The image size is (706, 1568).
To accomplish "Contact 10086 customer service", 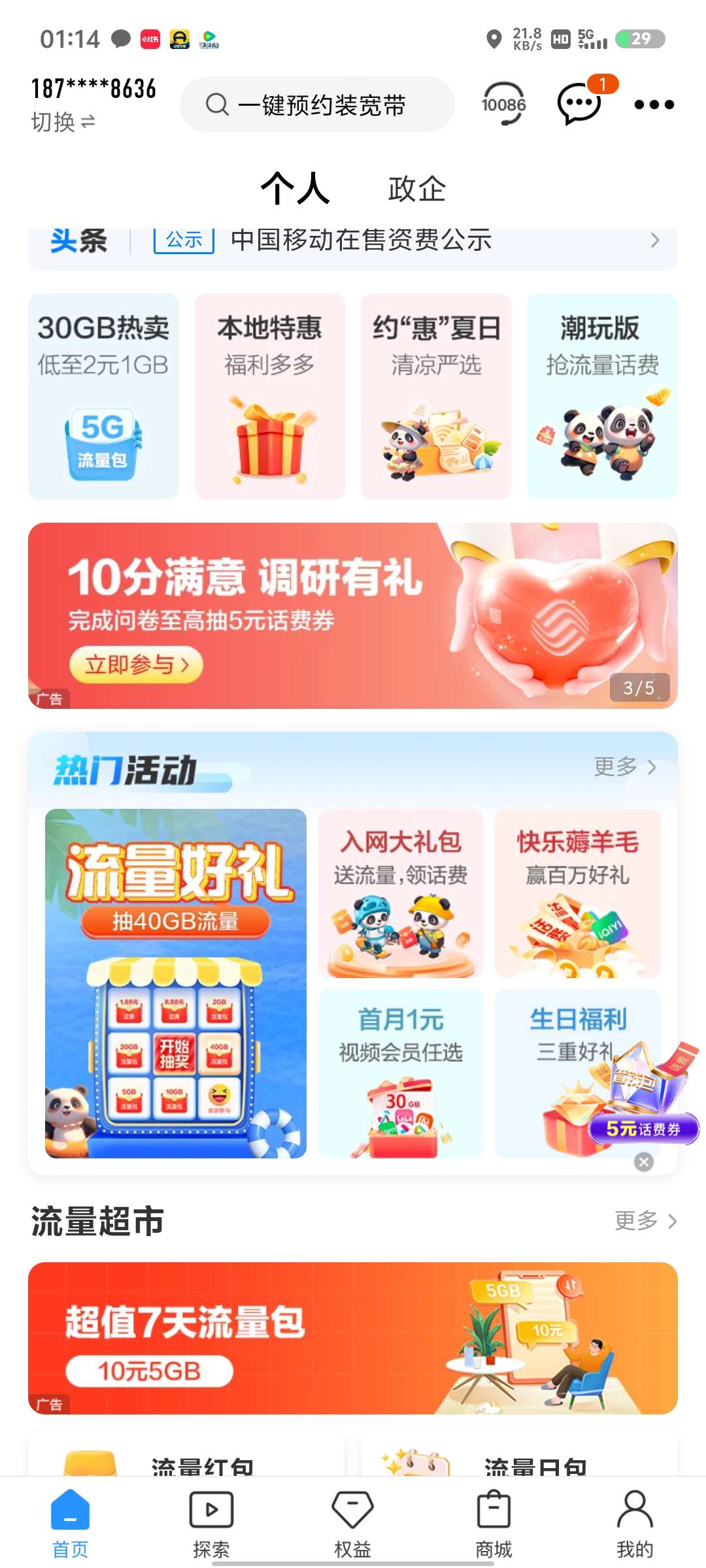I will click(503, 104).
